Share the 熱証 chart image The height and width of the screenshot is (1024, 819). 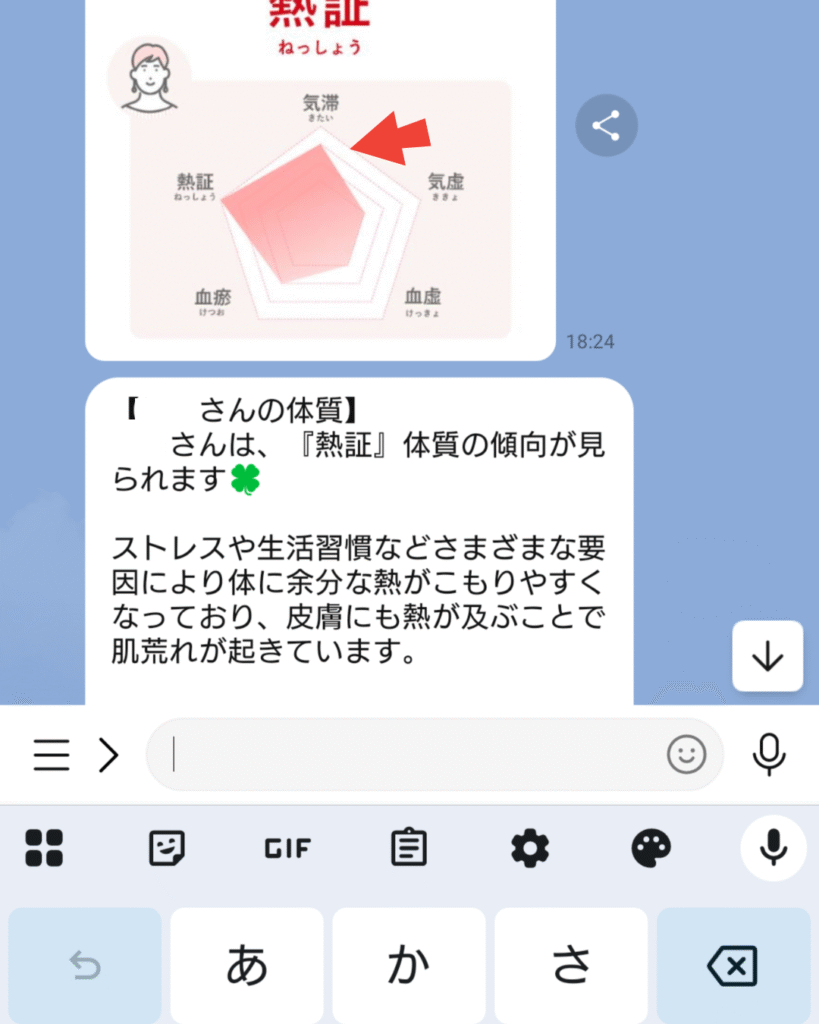pos(606,125)
